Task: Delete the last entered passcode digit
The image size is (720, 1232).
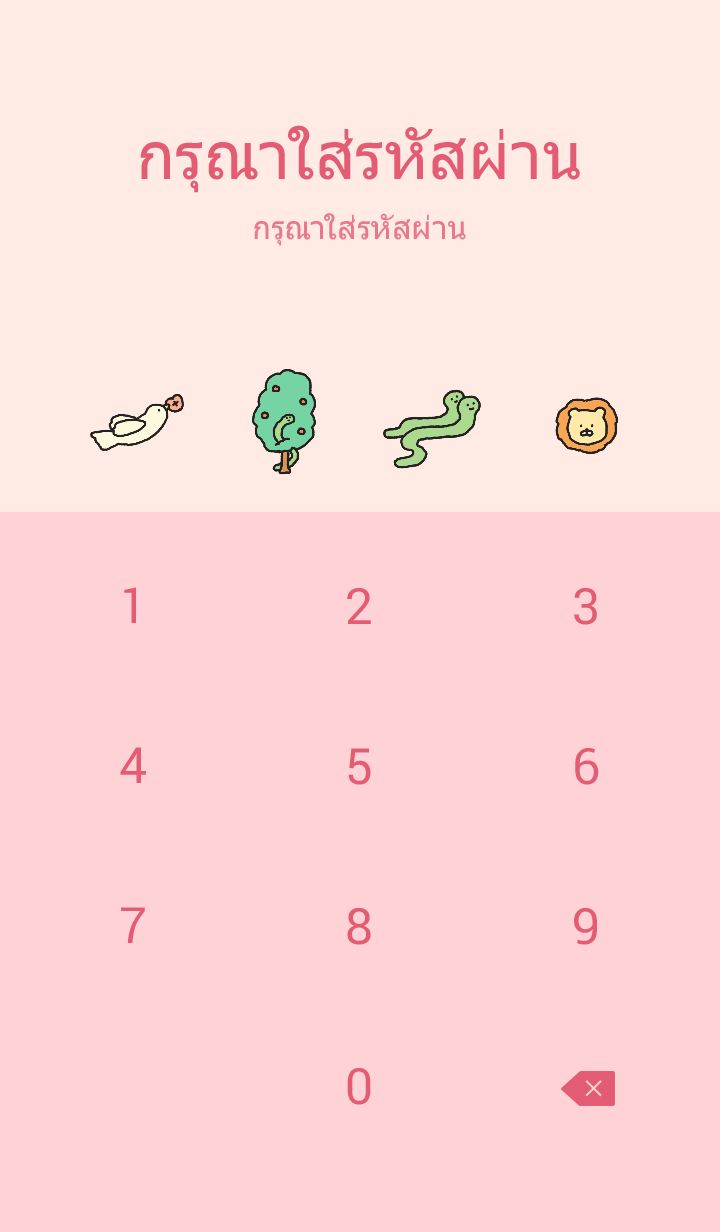Action: click(x=589, y=1088)
